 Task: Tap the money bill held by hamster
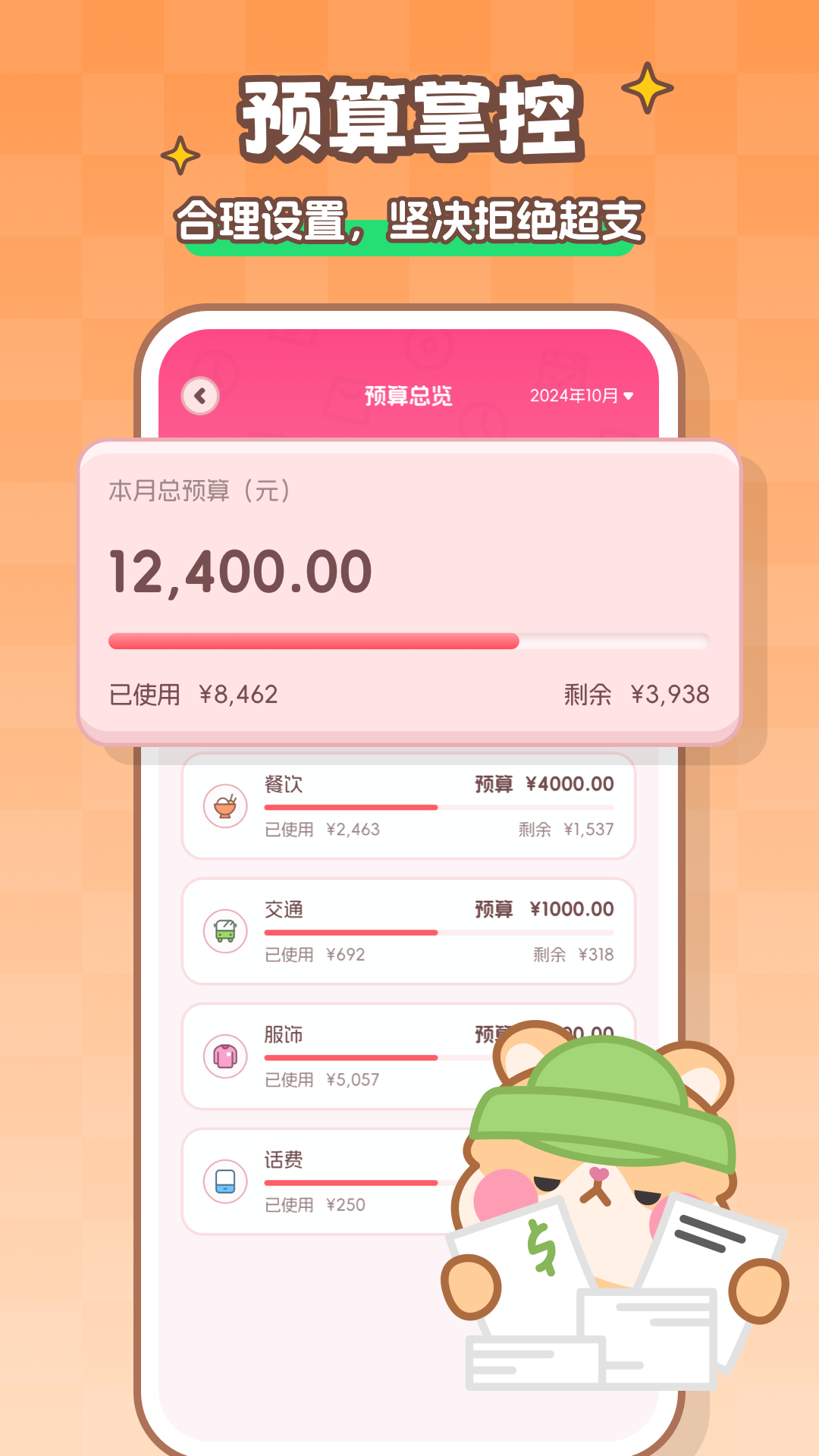(x=531, y=1259)
